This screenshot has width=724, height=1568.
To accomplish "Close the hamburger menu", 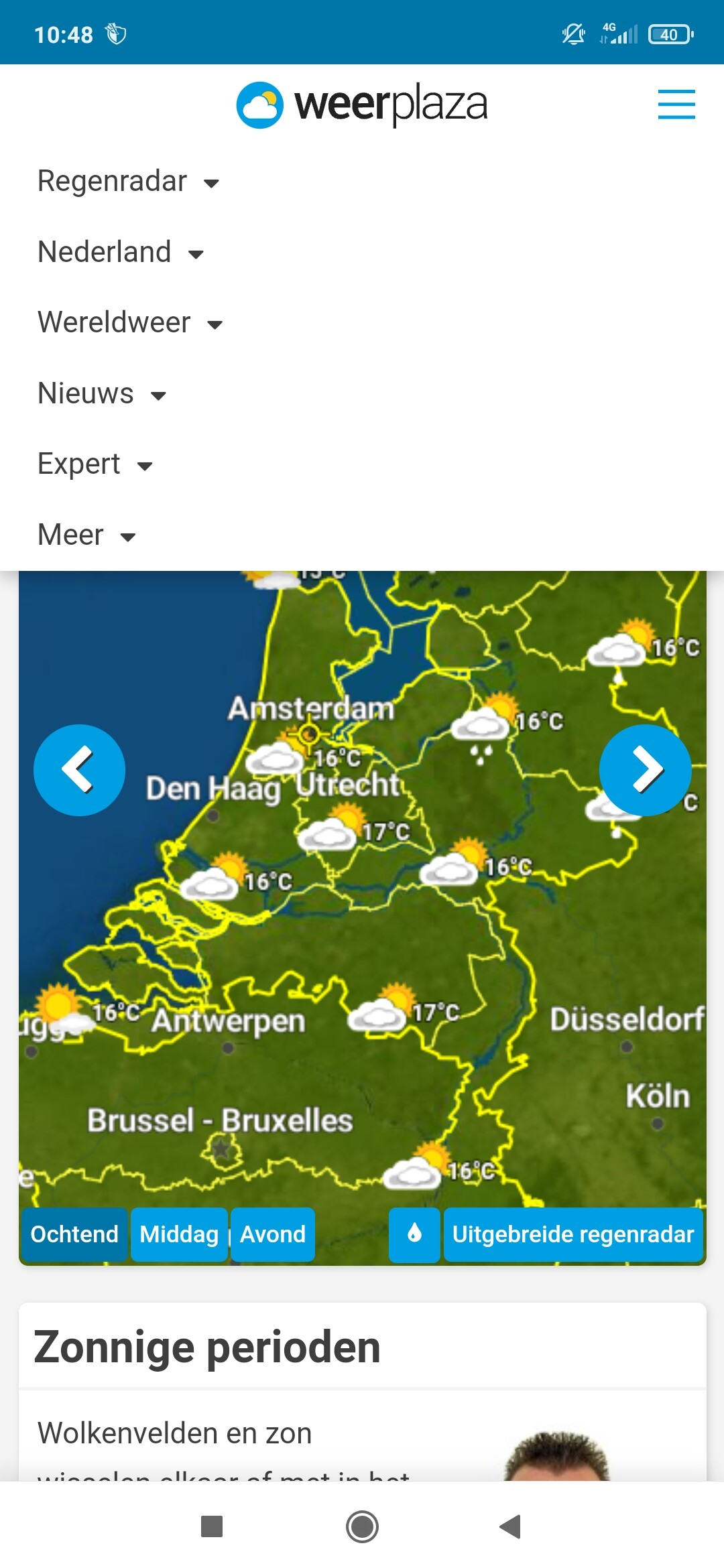I will click(x=676, y=104).
